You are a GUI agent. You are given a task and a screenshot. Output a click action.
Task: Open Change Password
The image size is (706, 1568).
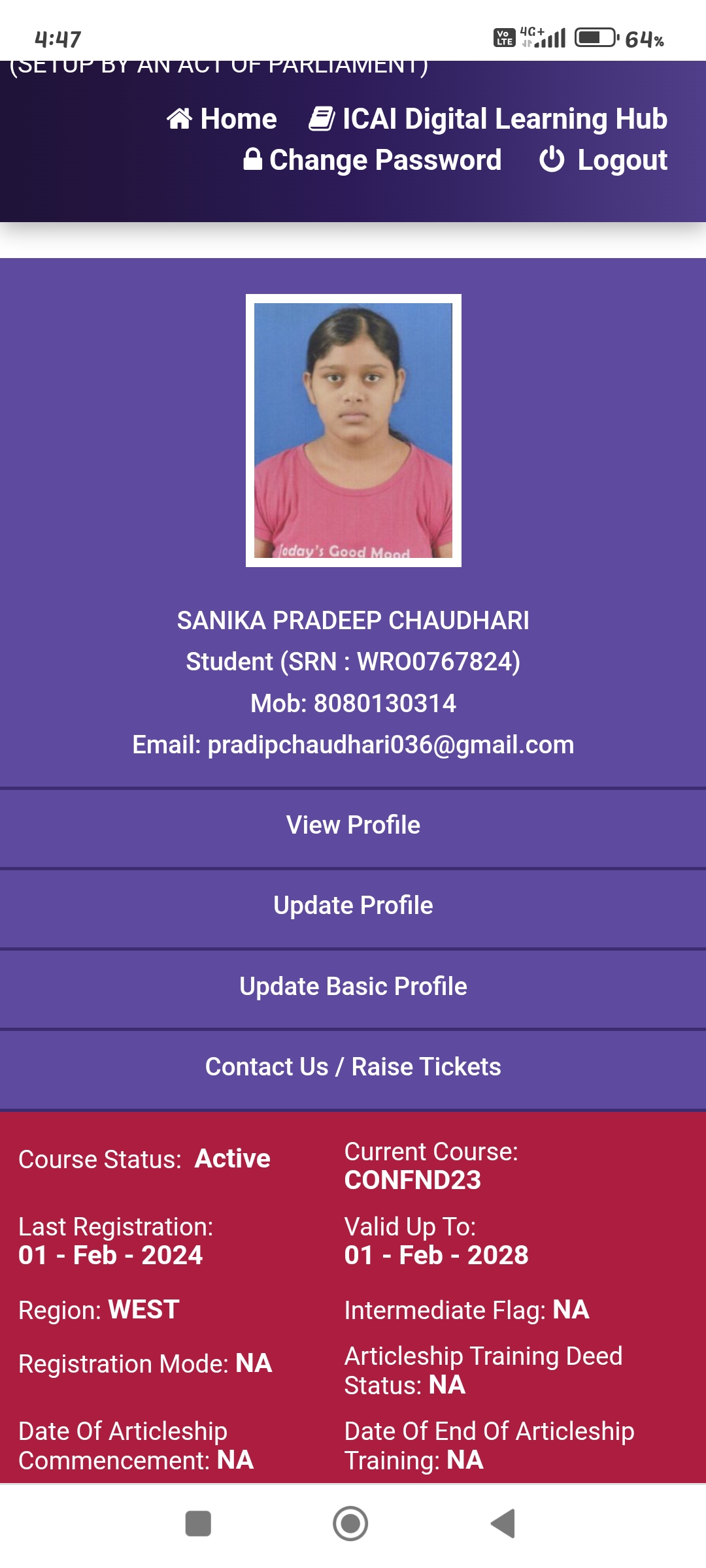(373, 160)
